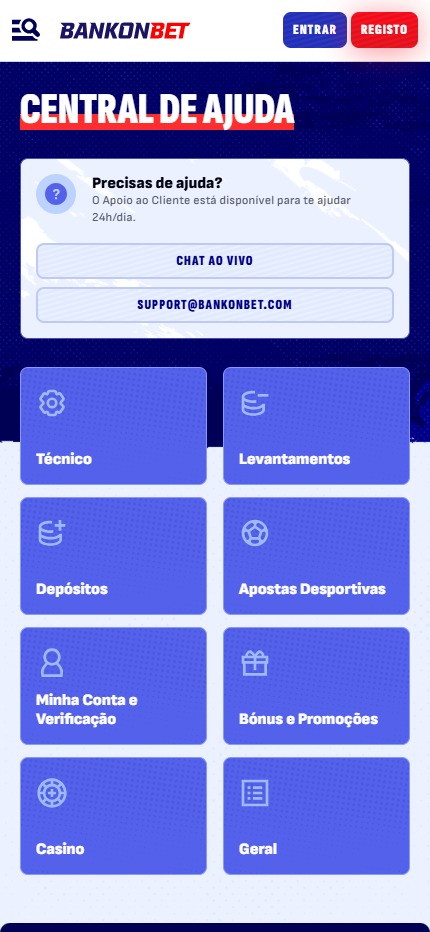Image resolution: width=430 pixels, height=932 pixels.
Task: Tap the Registo sign-up button
Action: click(x=384, y=30)
